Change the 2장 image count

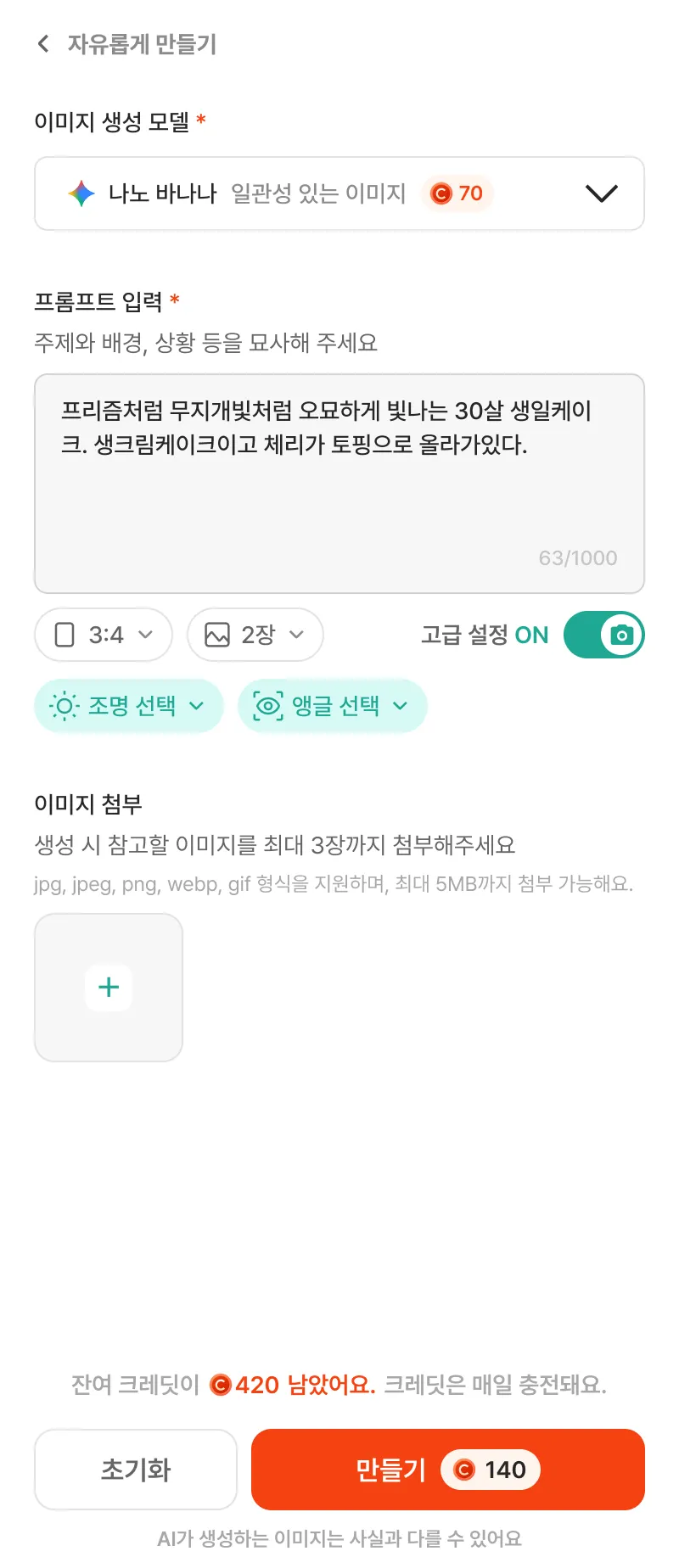tap(255, 635)
